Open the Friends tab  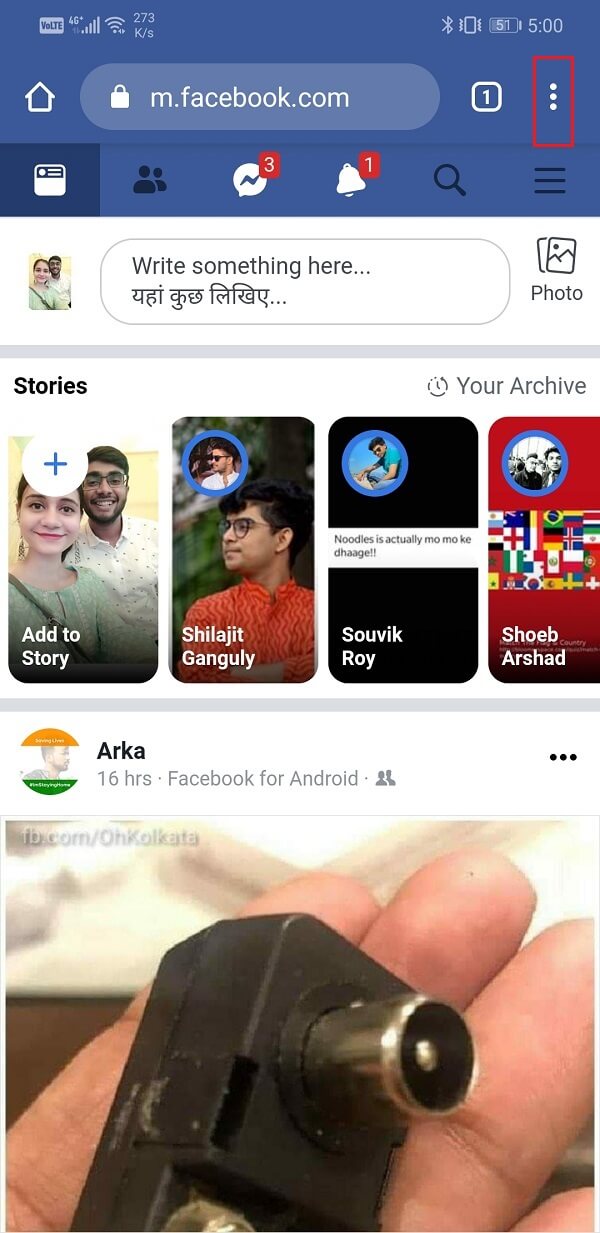click(150, 180)
